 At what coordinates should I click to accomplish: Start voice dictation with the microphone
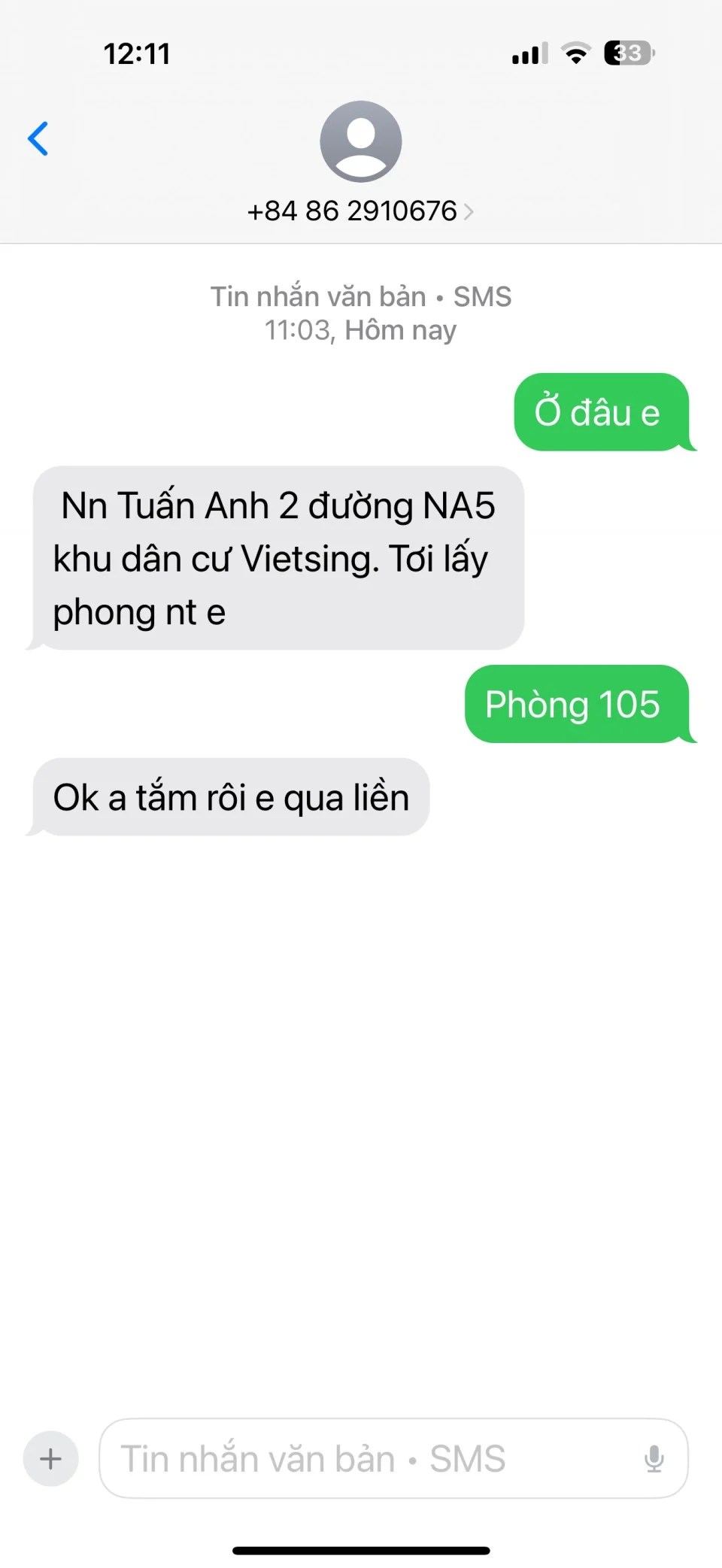(654, 1459)
